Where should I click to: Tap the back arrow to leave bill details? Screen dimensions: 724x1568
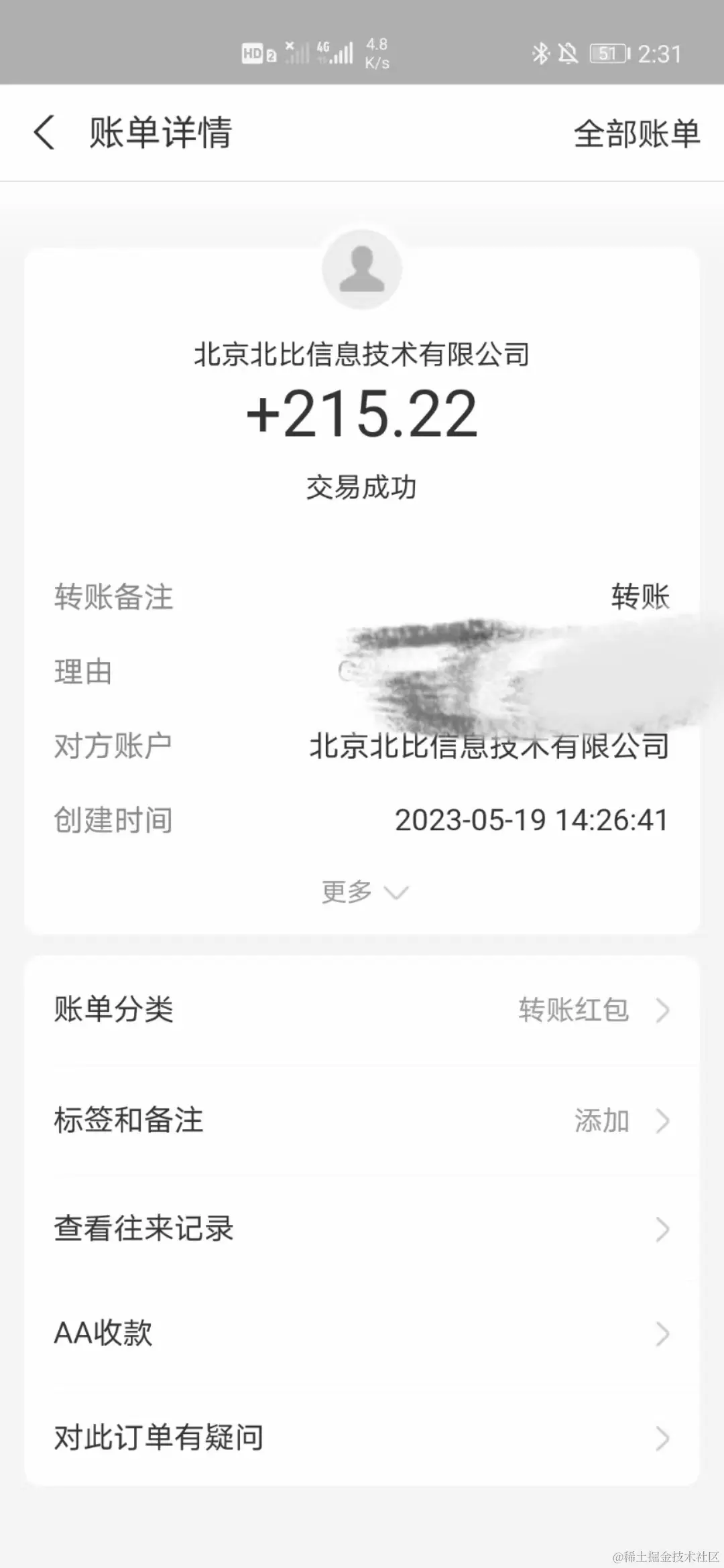point(44,133)
